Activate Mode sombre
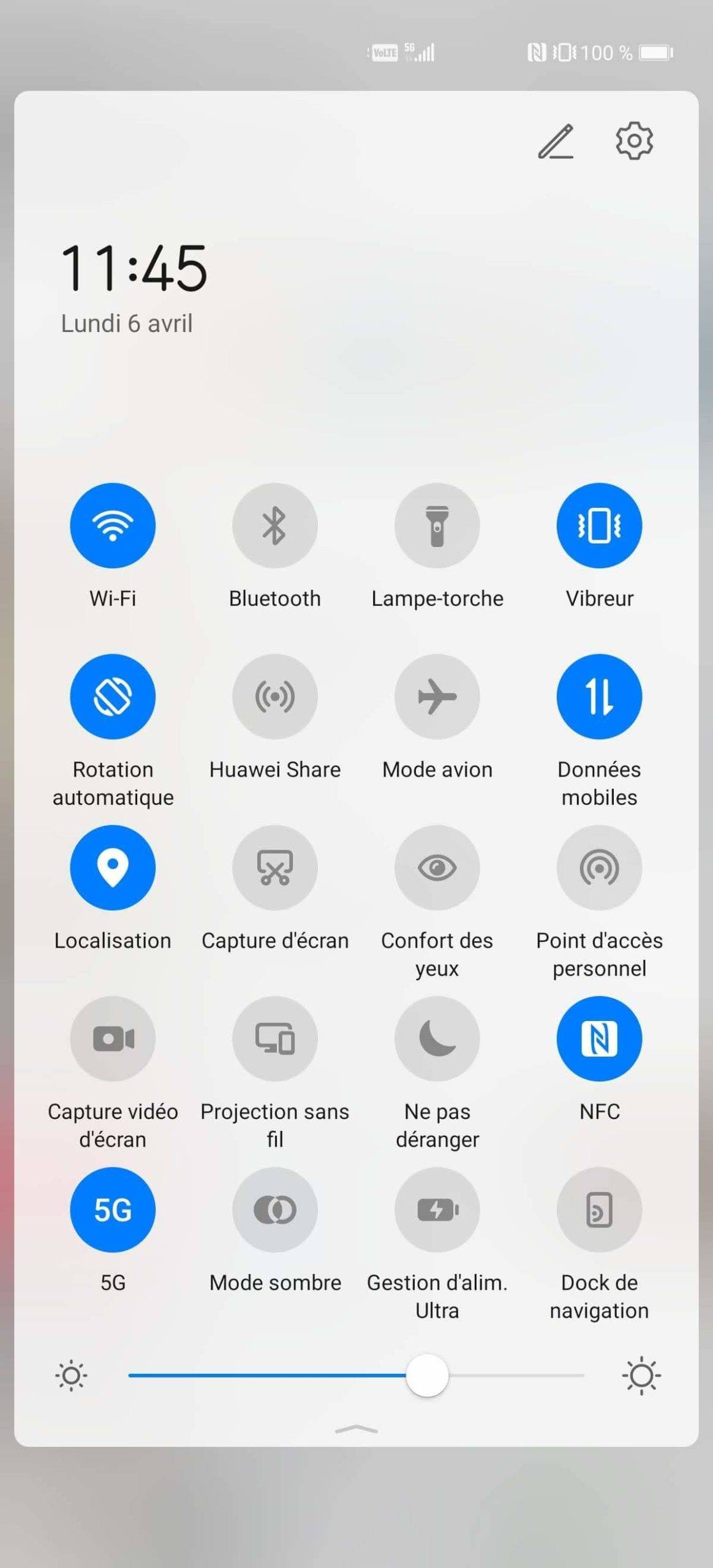 click(x=275, y=1209)
